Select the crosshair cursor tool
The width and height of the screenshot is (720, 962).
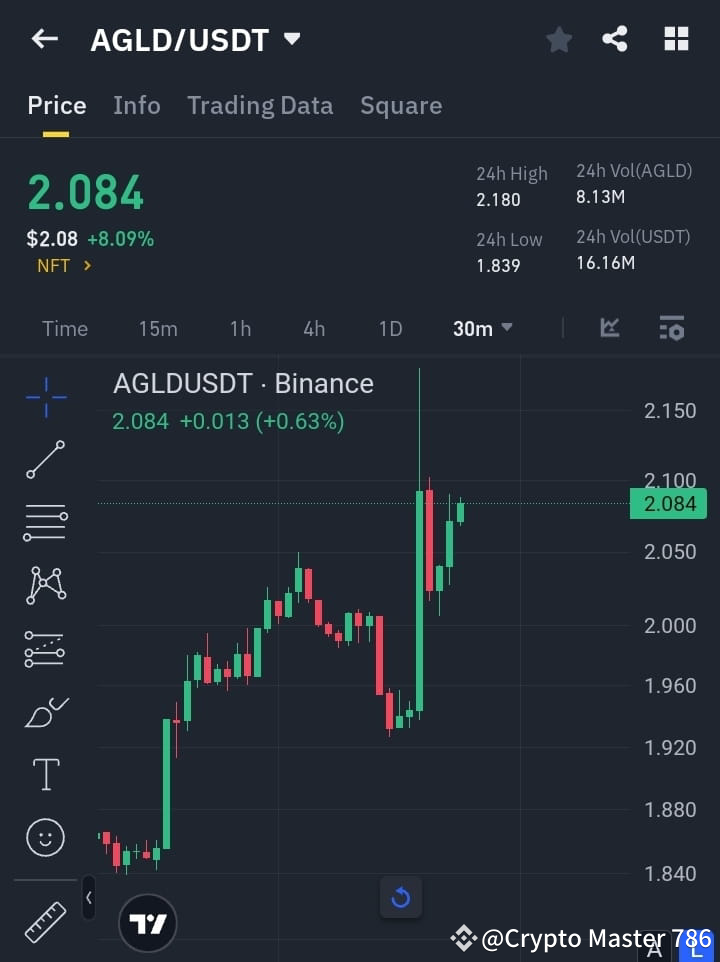(45, 397)
